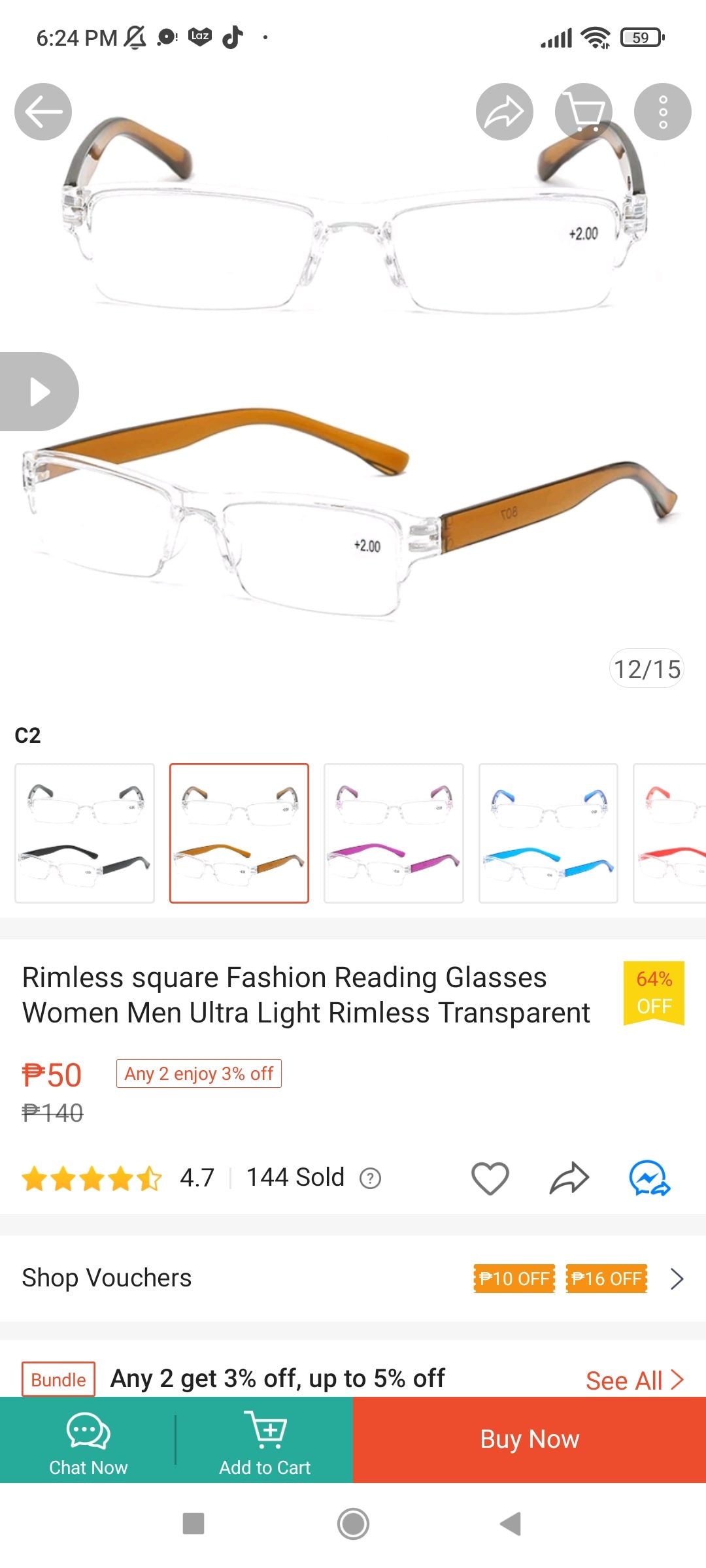Play the product video

39,391
